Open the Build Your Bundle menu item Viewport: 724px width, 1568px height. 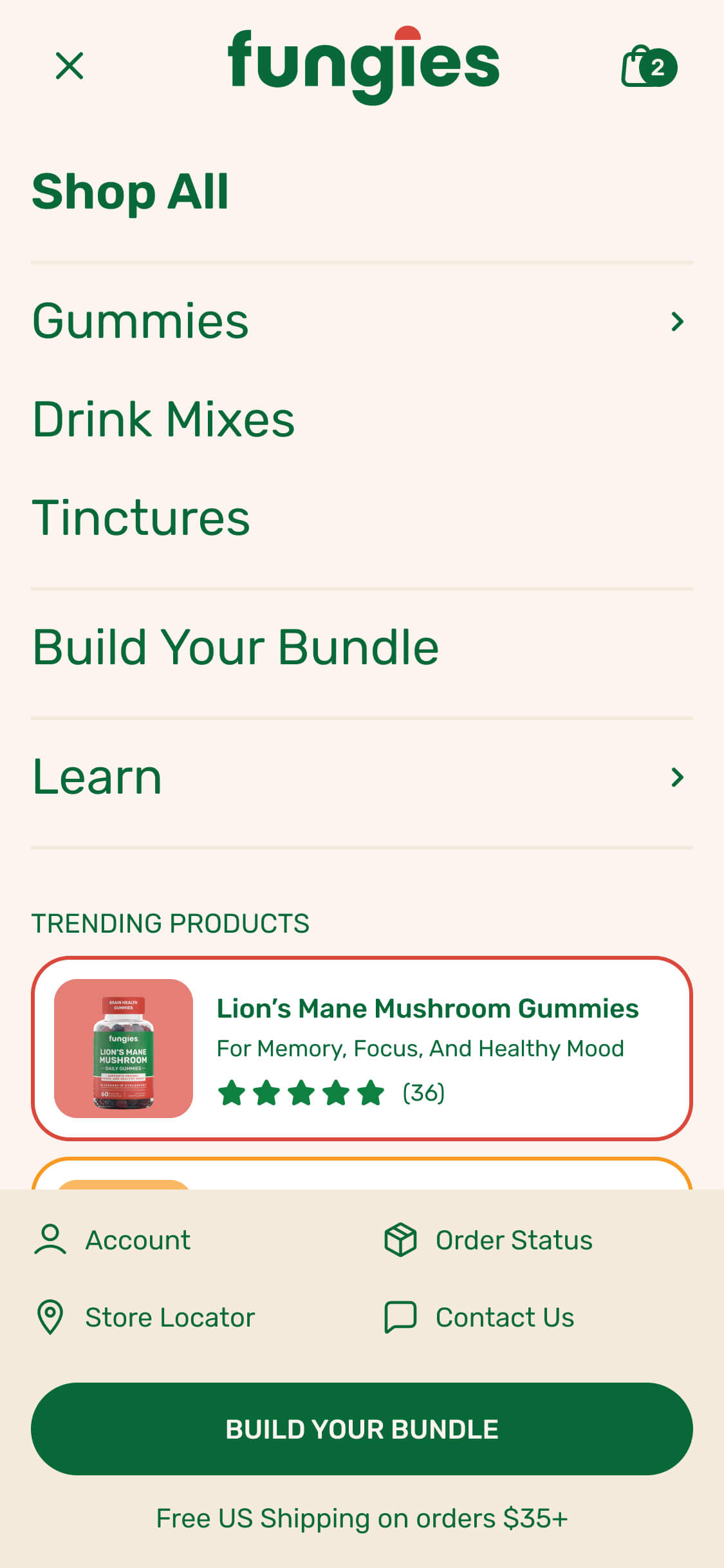pos(236,648)
